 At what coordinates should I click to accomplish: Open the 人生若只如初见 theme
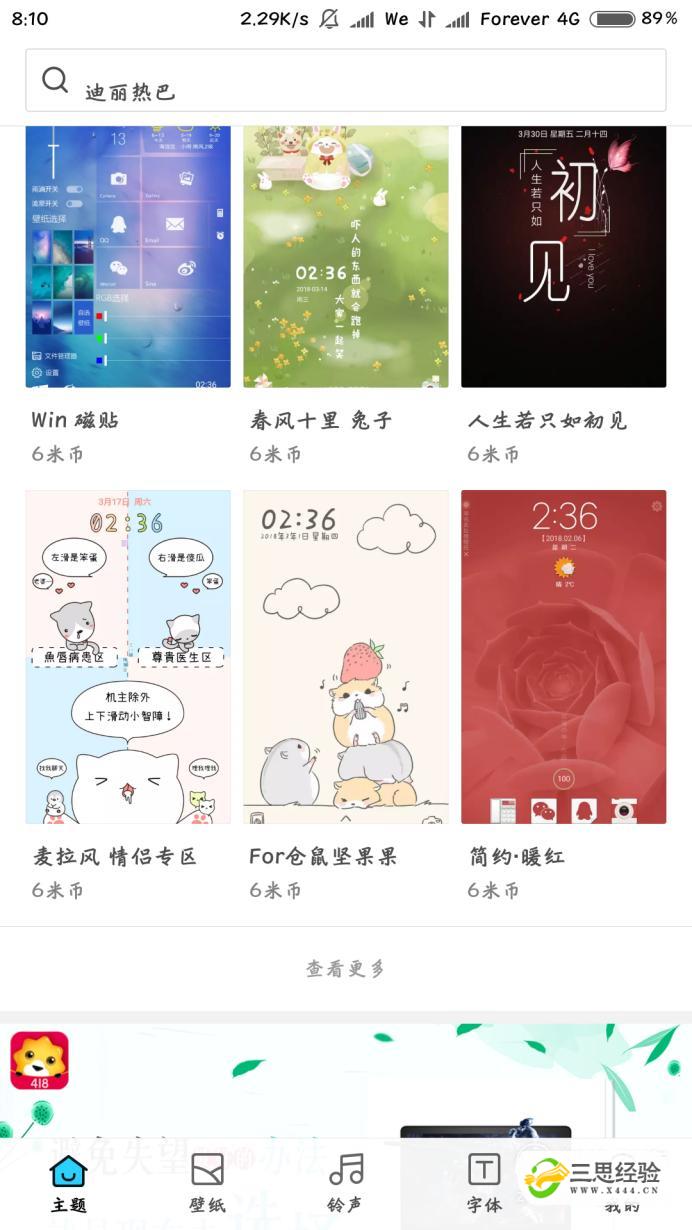pos(563,256)
